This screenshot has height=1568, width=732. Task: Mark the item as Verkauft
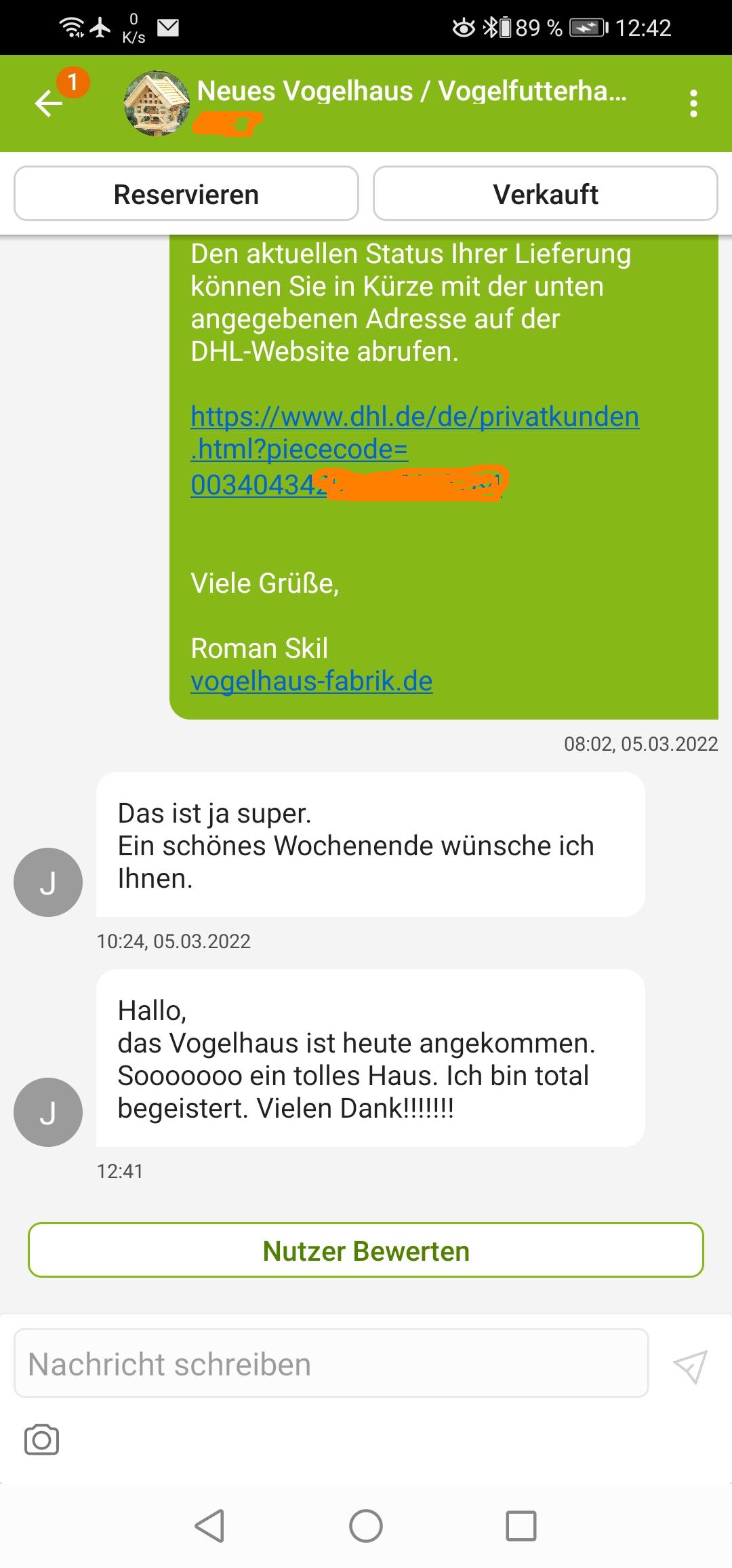click(x=545, y=194)
